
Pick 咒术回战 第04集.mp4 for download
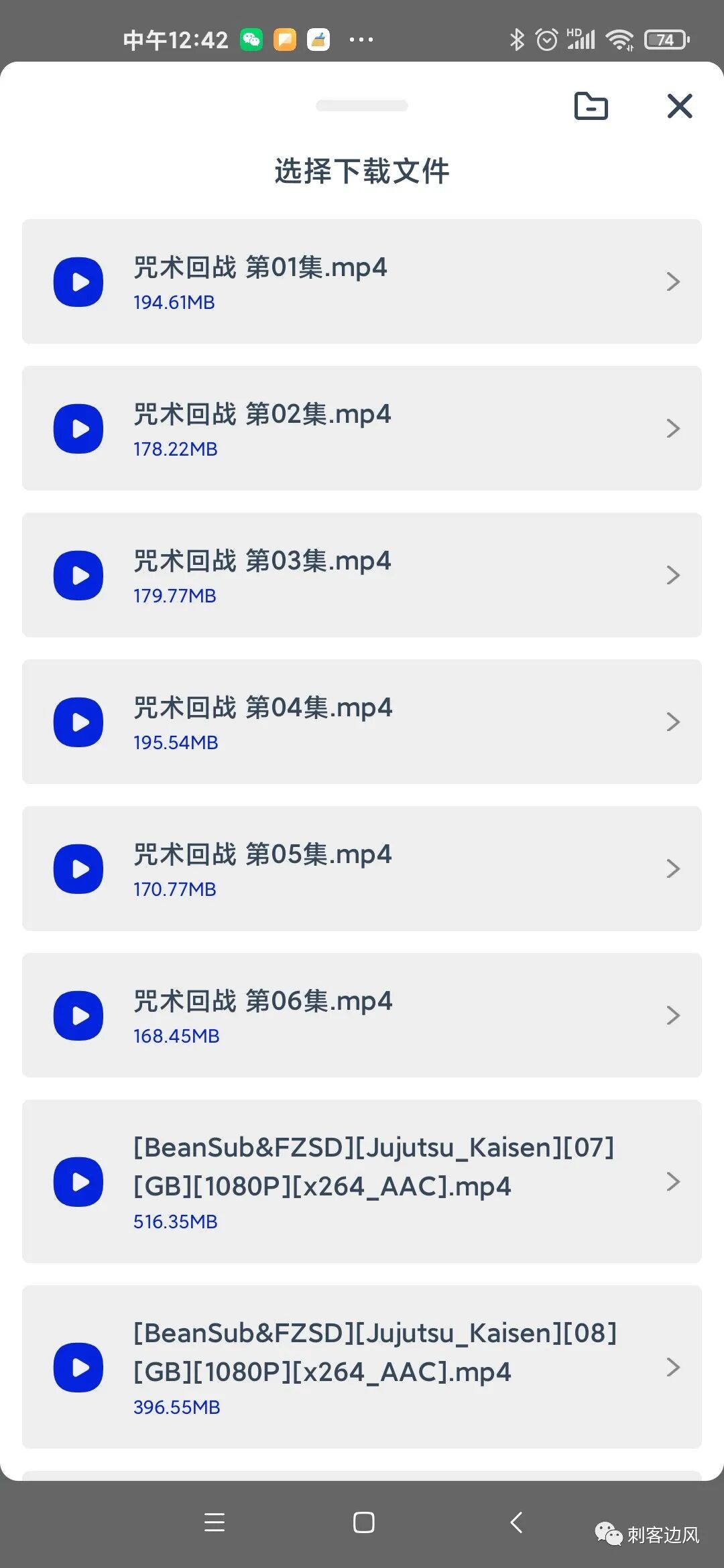tap(361, 722)
